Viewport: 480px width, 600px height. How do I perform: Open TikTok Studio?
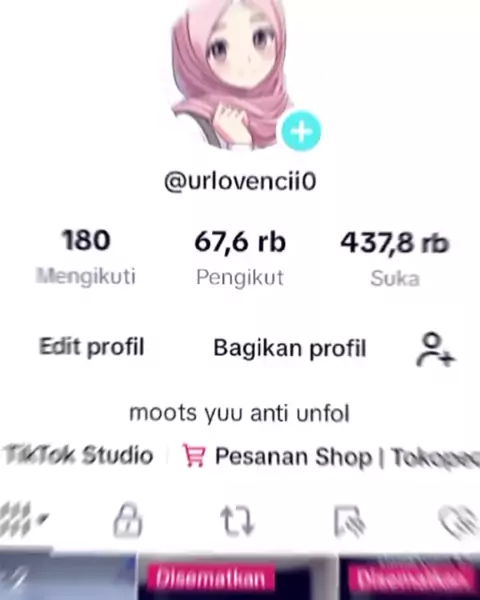click(x=78, y=455)
